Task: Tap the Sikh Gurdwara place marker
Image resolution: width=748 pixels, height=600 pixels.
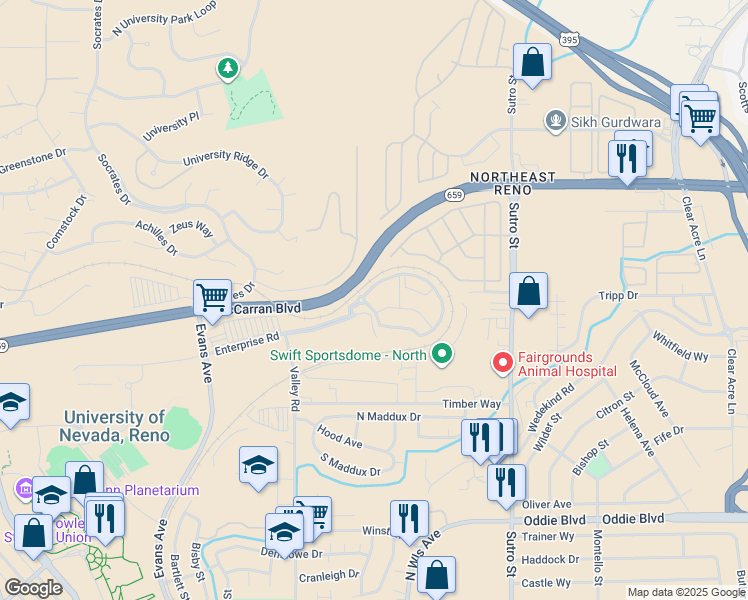Action: tap(556, 121)
